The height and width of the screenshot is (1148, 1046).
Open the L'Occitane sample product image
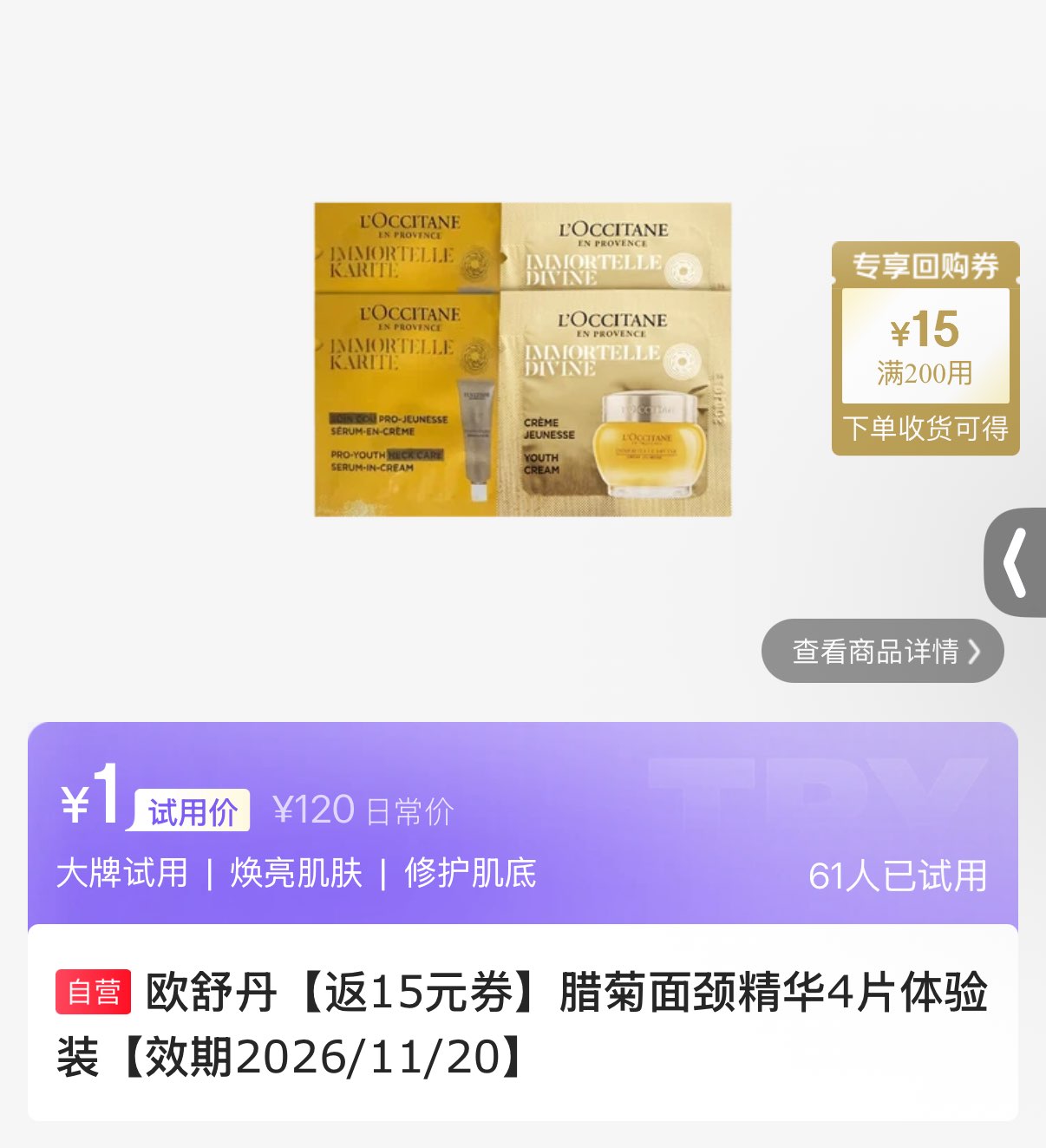click(523, 359)
